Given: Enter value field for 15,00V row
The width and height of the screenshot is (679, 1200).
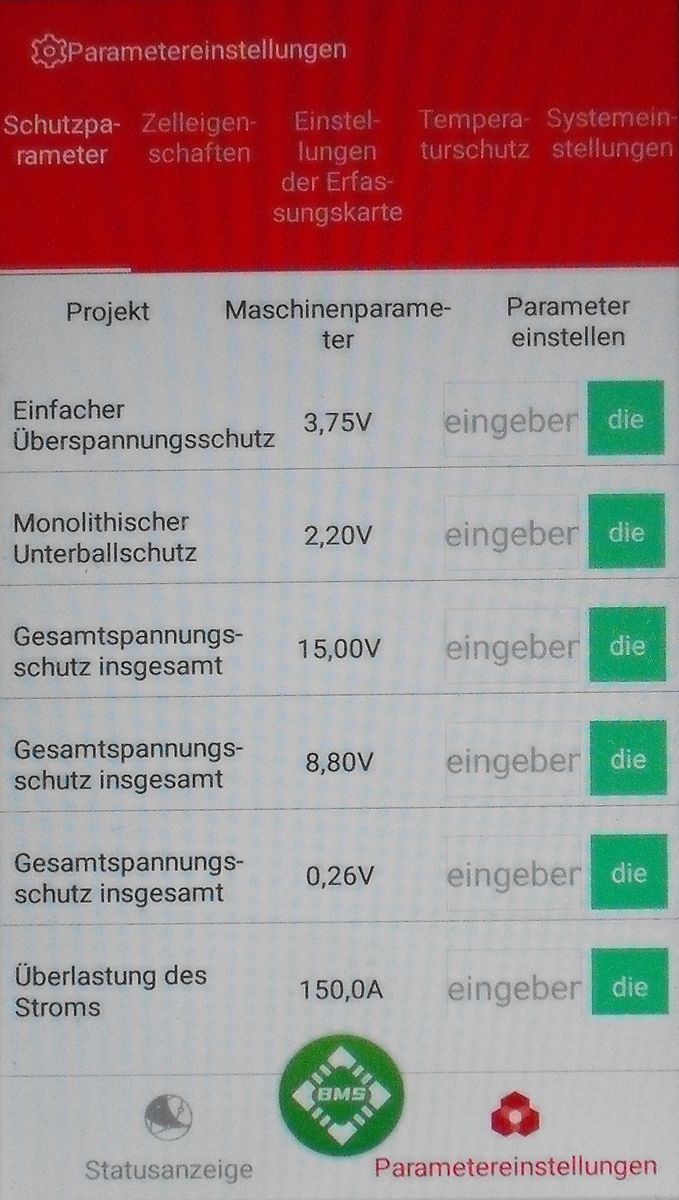Looking at the screenshot, I should tap(512, 648).
